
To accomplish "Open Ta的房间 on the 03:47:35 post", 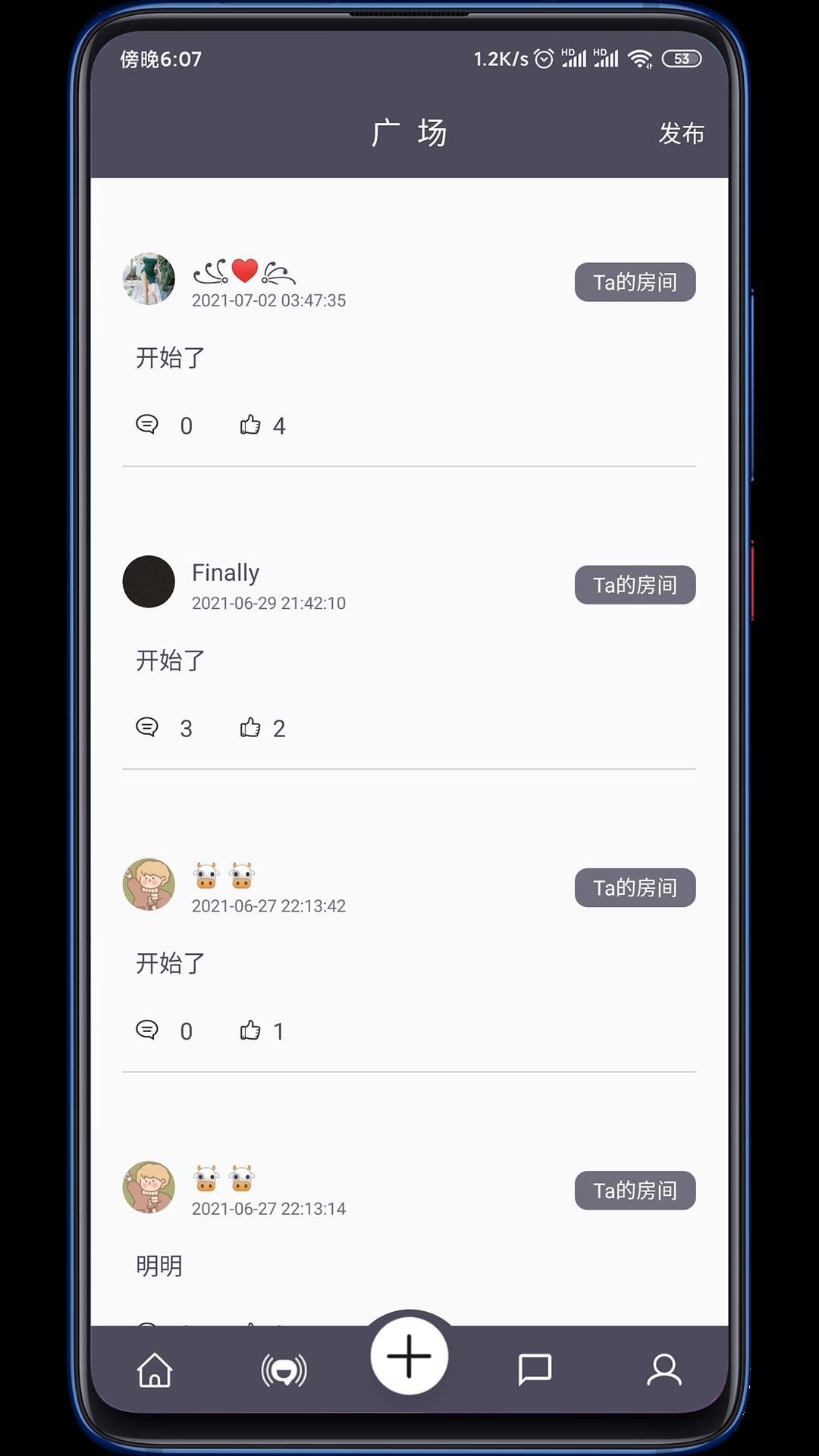I will pyautogui.click(x=635, y=282).
